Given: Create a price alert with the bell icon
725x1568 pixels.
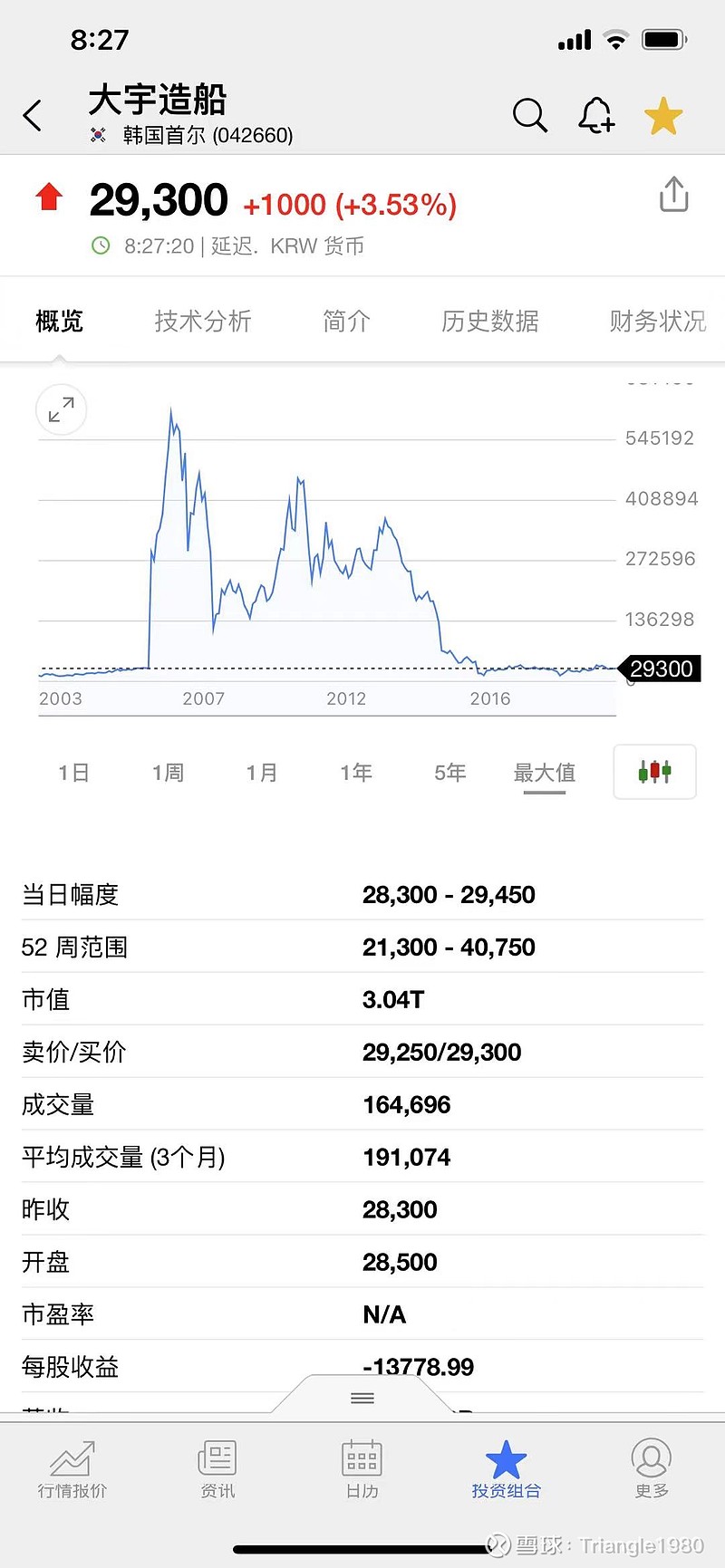Looking at the screenshot, I should pyautogui.click(x=596, y=116).
